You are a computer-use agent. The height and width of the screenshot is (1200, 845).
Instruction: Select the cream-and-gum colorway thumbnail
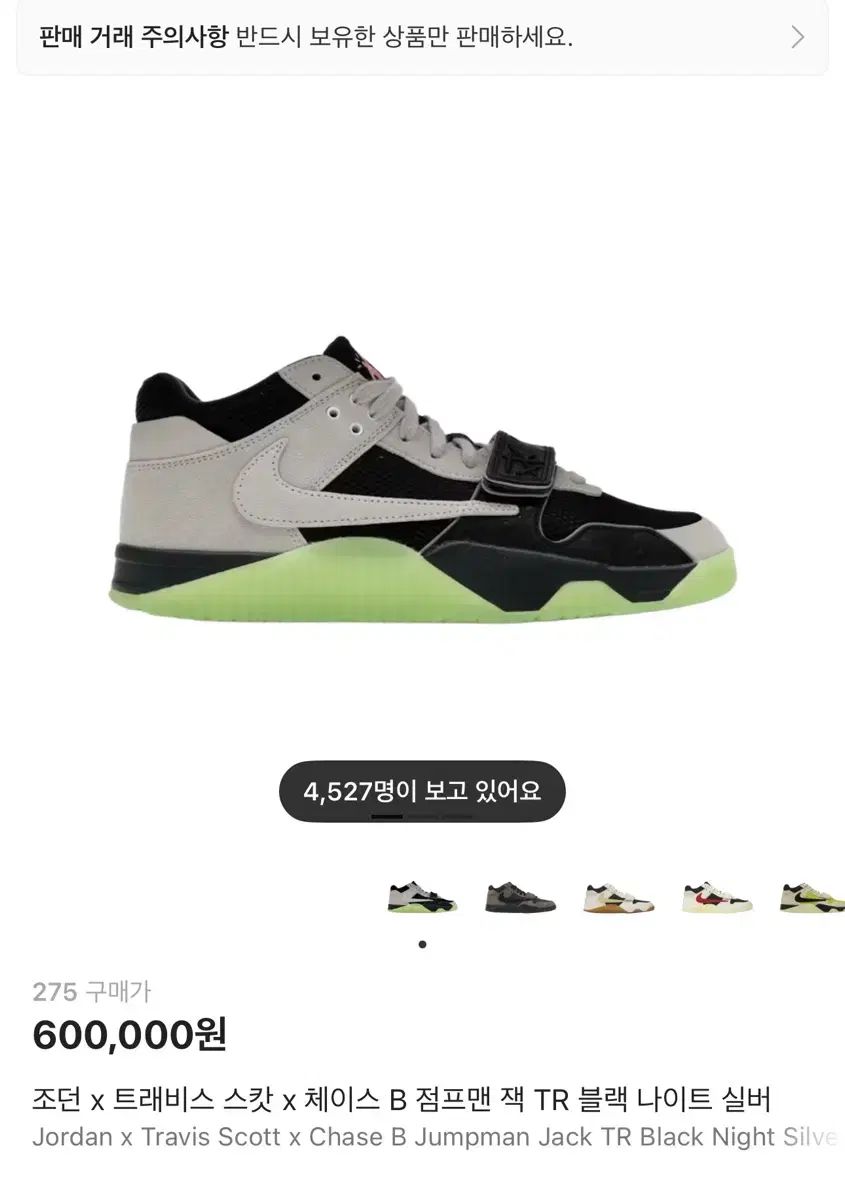(x=618, y=897)
